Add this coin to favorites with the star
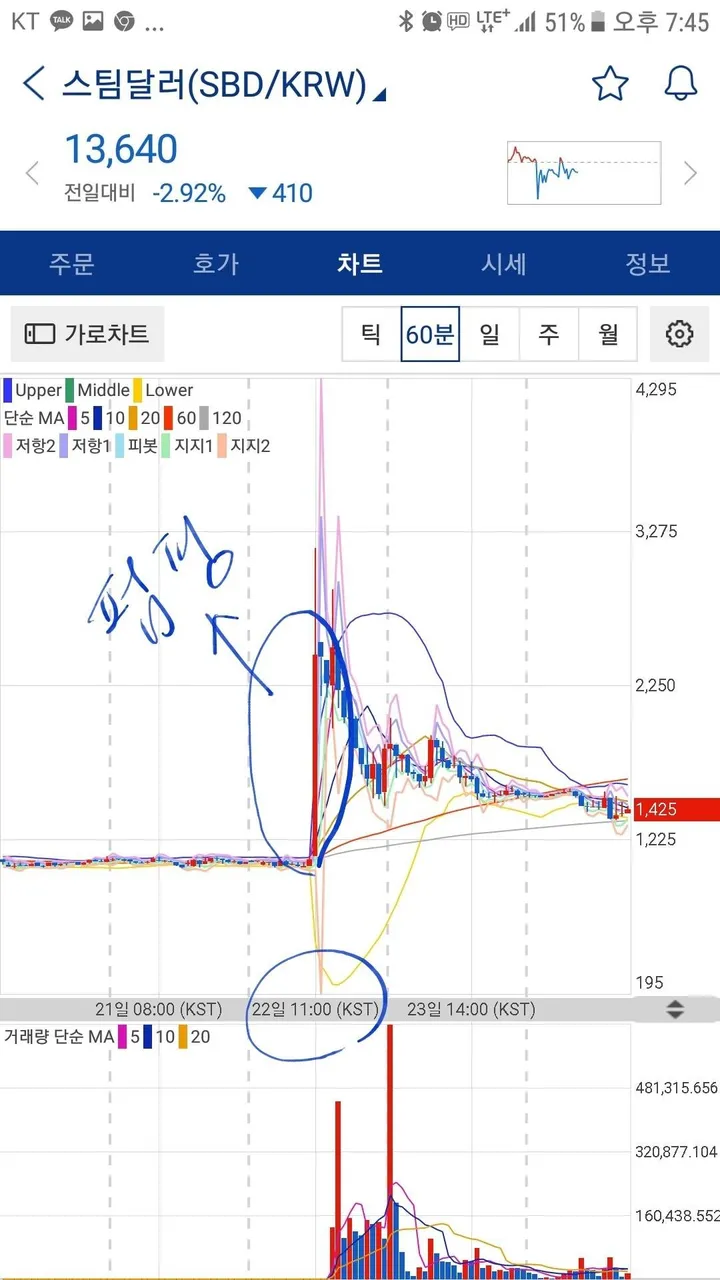Screen dimensions: 720x1280 pyautogui.click(x=609, y=85)
